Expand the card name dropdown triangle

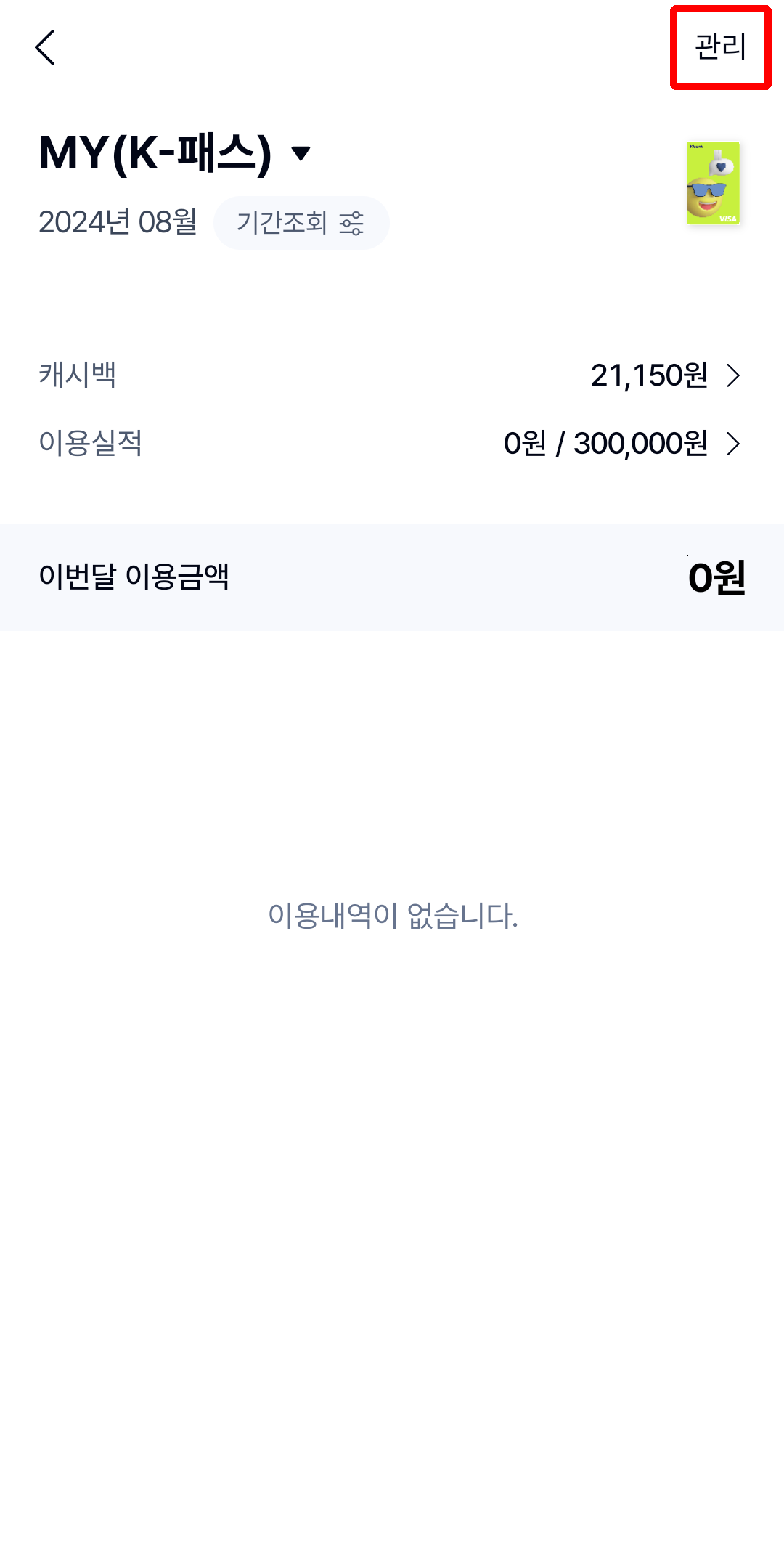pyautogui.click(x=300, y=154)
